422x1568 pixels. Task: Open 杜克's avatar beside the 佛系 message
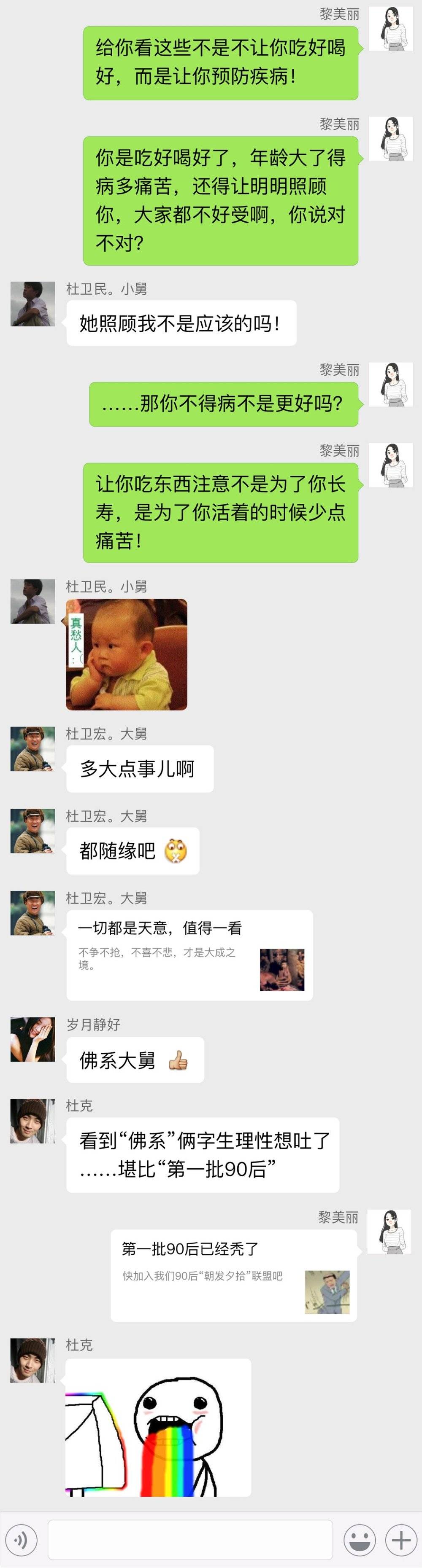33,1121
